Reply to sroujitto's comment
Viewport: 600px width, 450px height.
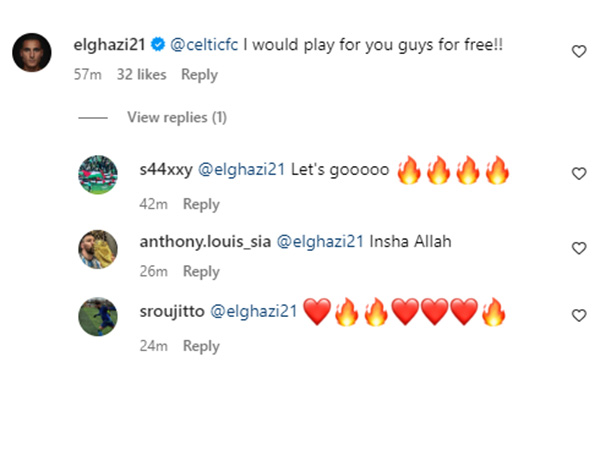click(201, 346)
